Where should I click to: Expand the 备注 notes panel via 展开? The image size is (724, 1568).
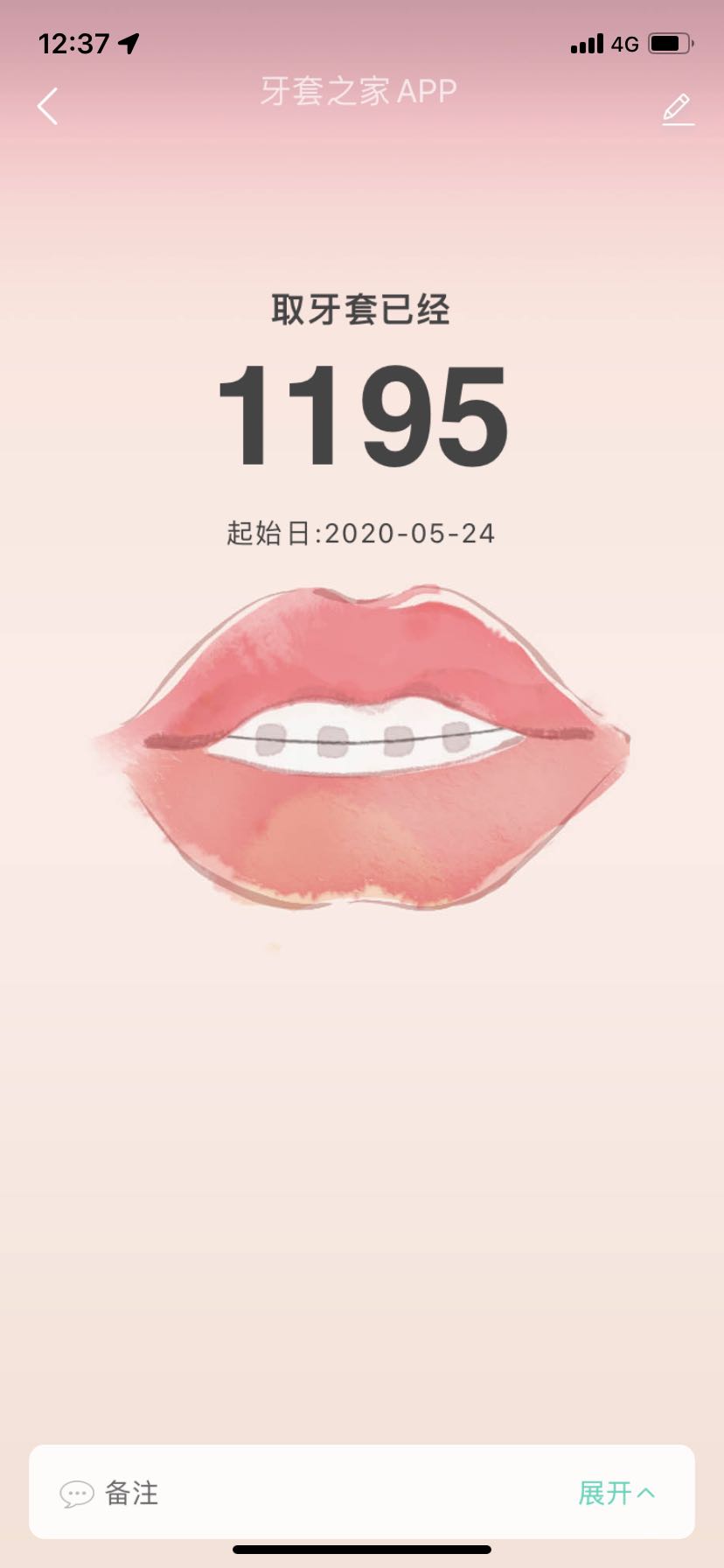click(x=616, y=1493)
